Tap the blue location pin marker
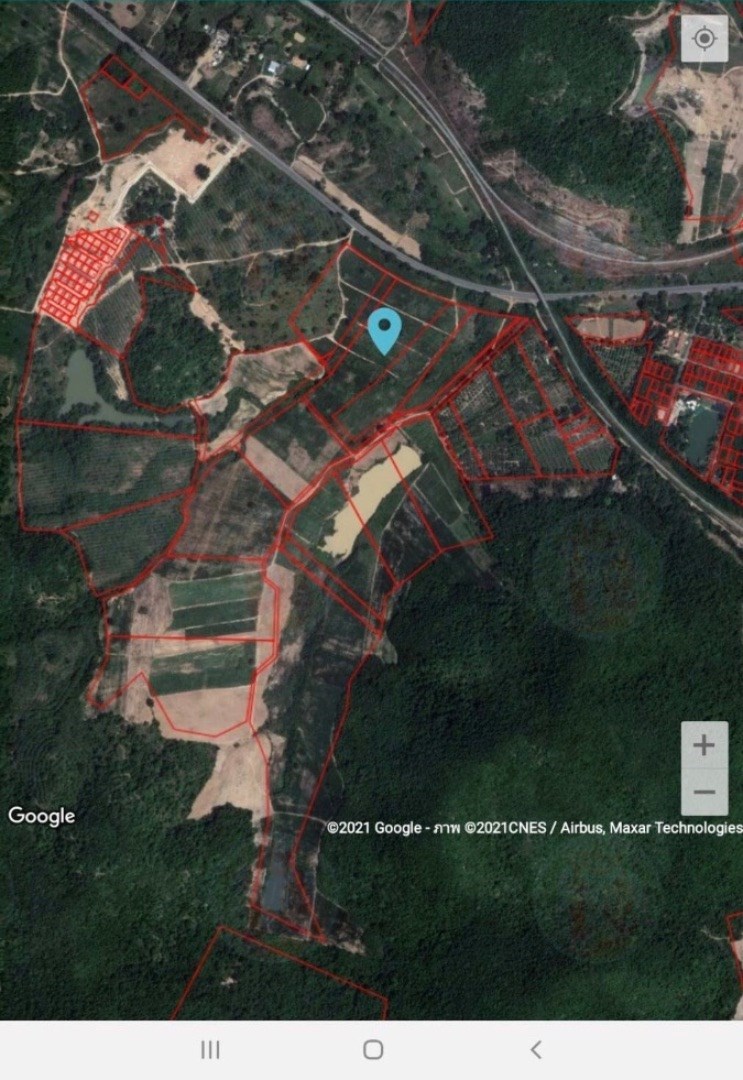Viewport: 743px width, 1080px height. coord(385,331)
